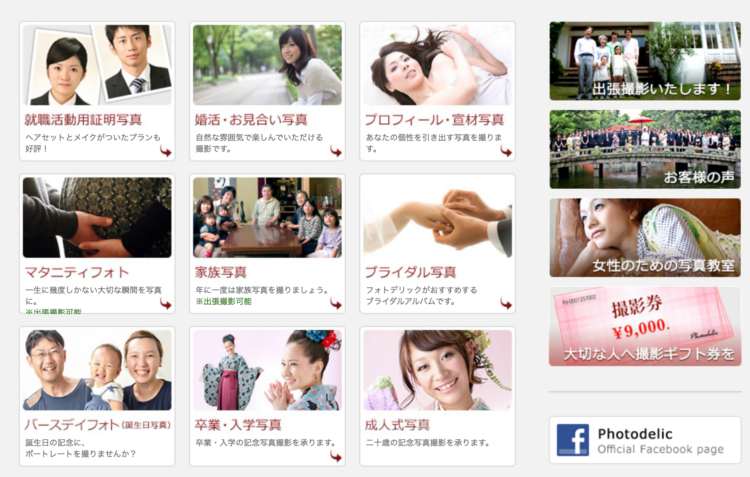View the 家族写真 card

coord(267,244)
